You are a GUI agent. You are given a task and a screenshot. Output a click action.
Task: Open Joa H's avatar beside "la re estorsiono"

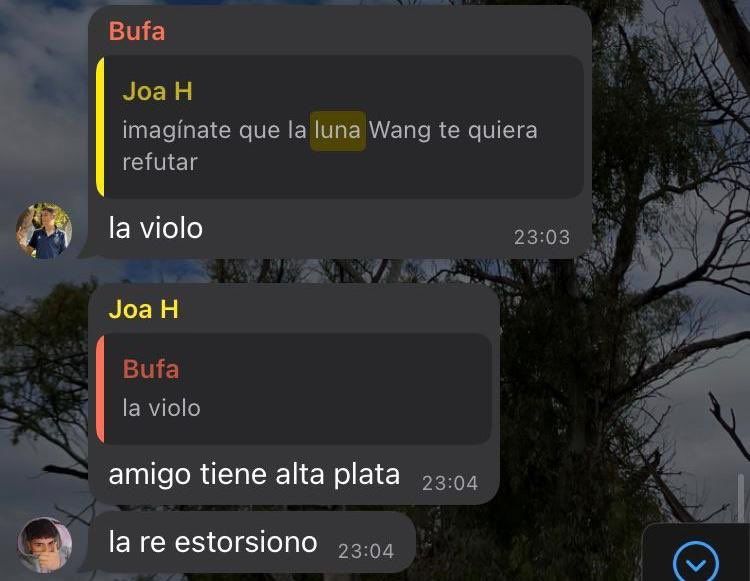tap(44, 545)
